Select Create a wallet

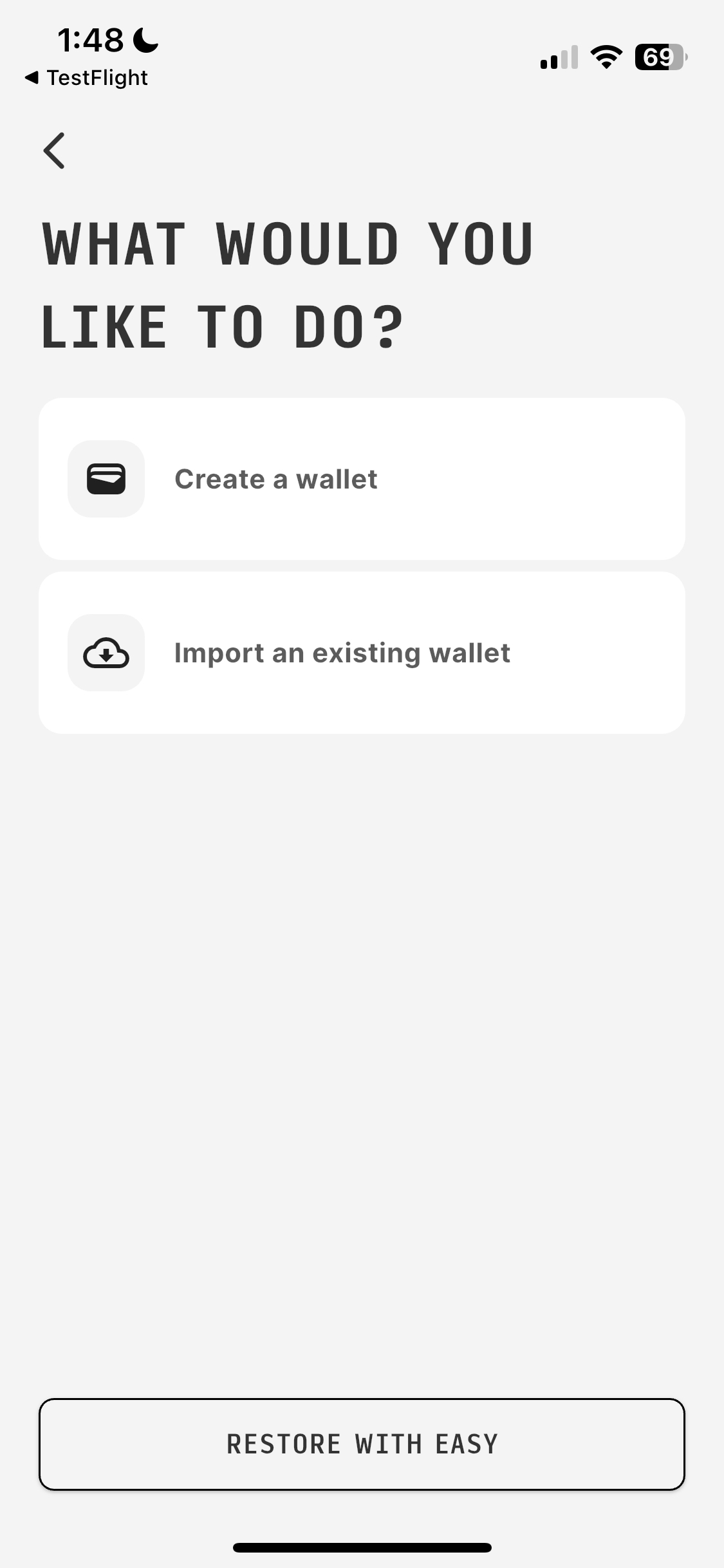pyautogui.click(x=362, y=479)
